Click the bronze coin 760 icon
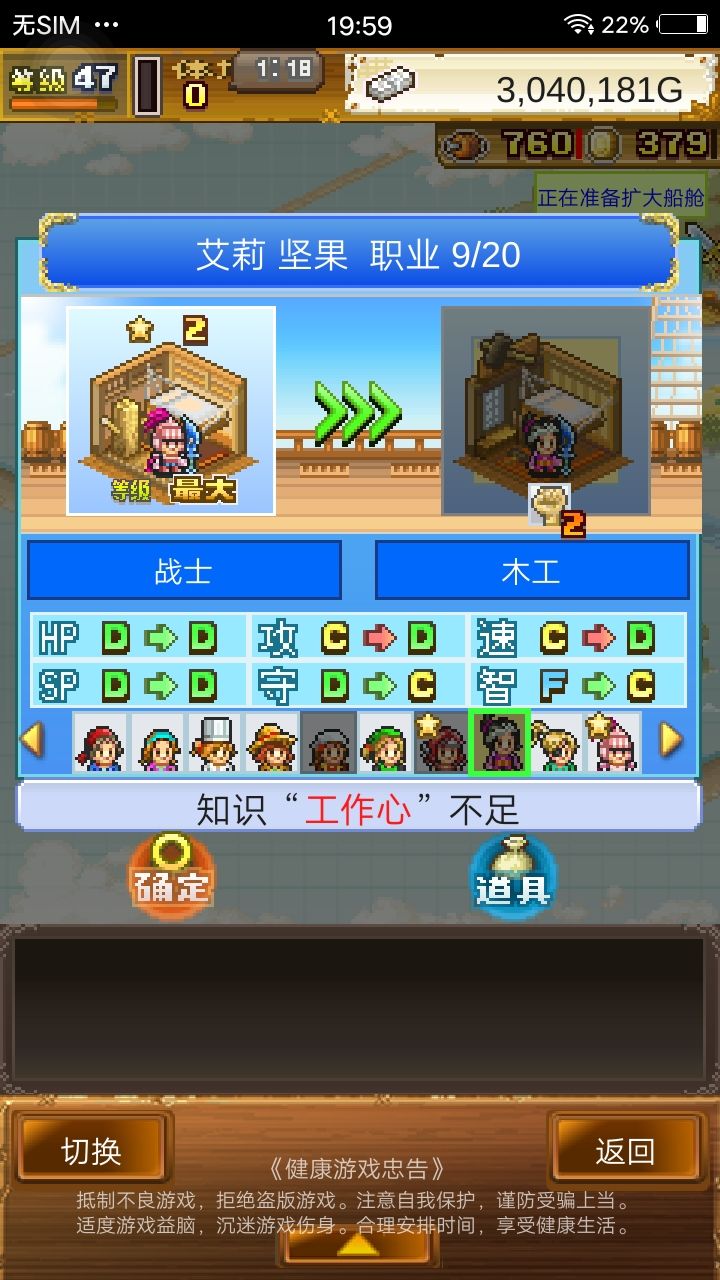The image size is (720, 1280). point(462,145)
